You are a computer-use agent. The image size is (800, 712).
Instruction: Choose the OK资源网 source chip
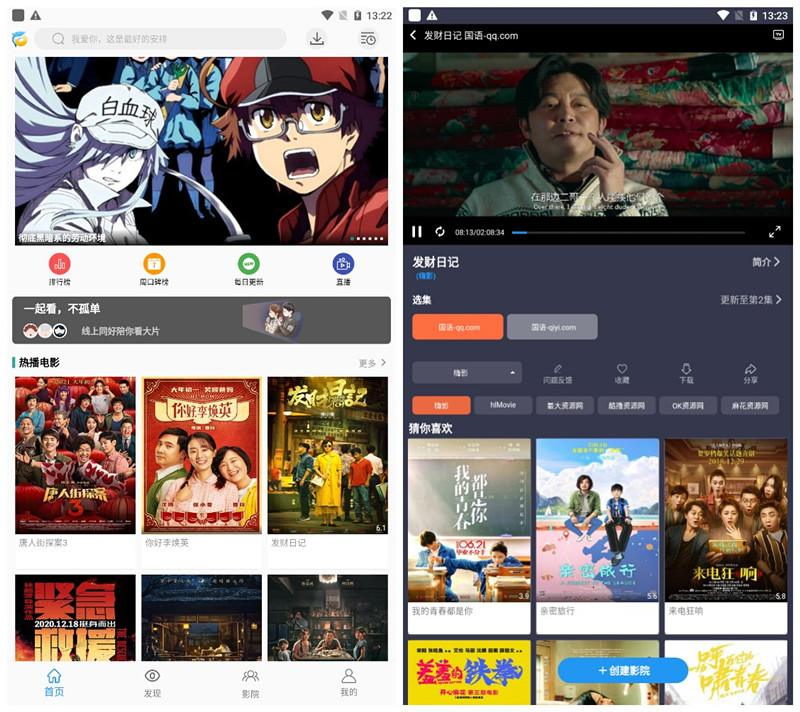(x=690, y=405)
